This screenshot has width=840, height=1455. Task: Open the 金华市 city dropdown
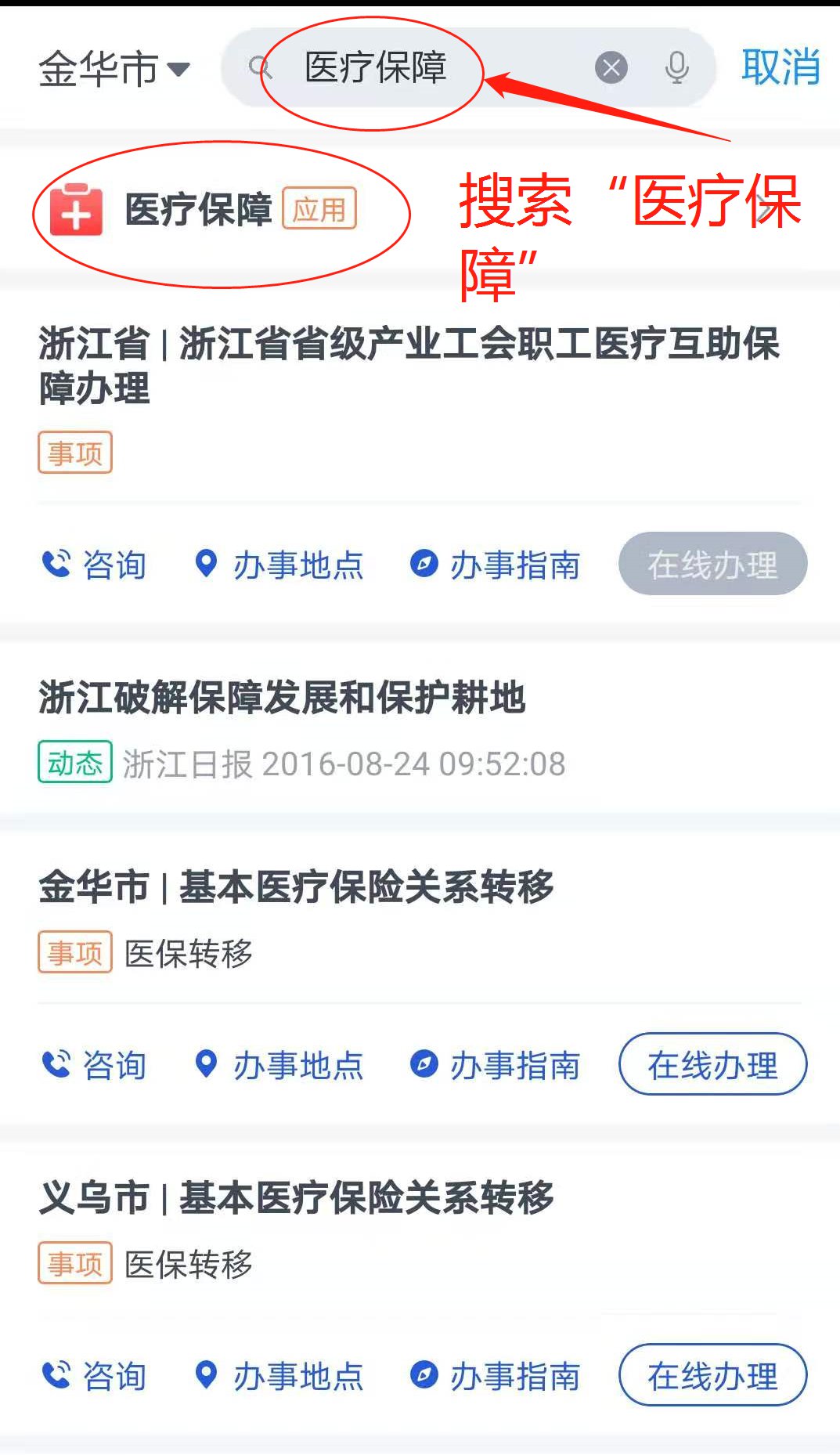click(x=114, y=69)
